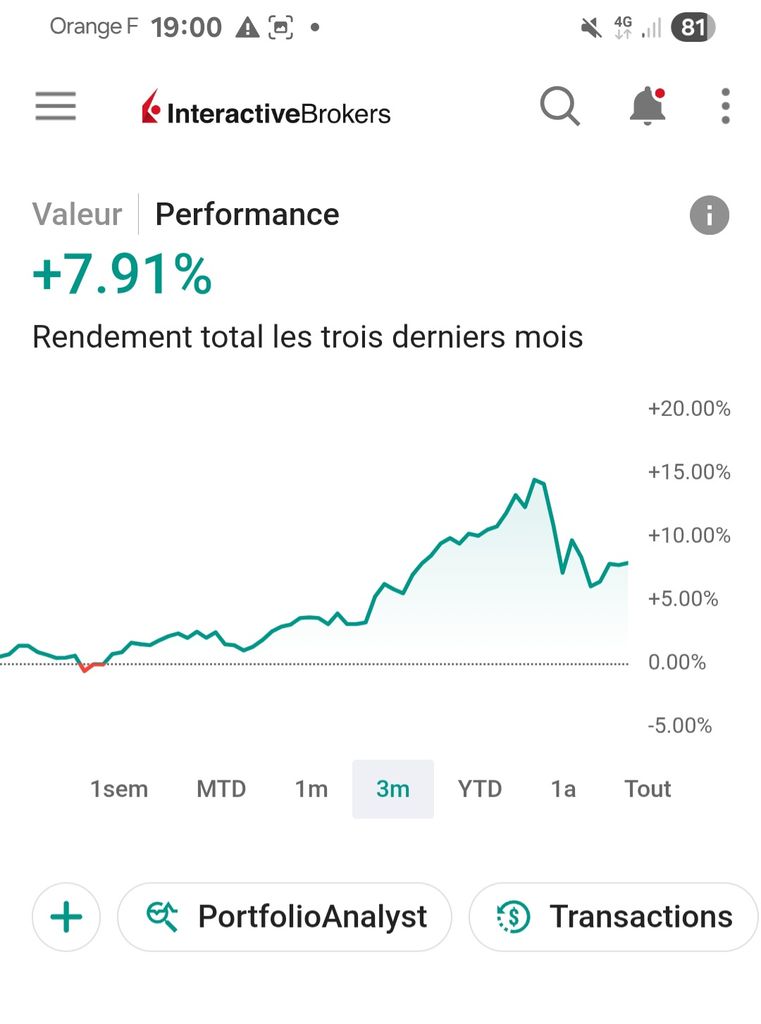
Task: Select the 1sem time range
Action: point(119,789)
